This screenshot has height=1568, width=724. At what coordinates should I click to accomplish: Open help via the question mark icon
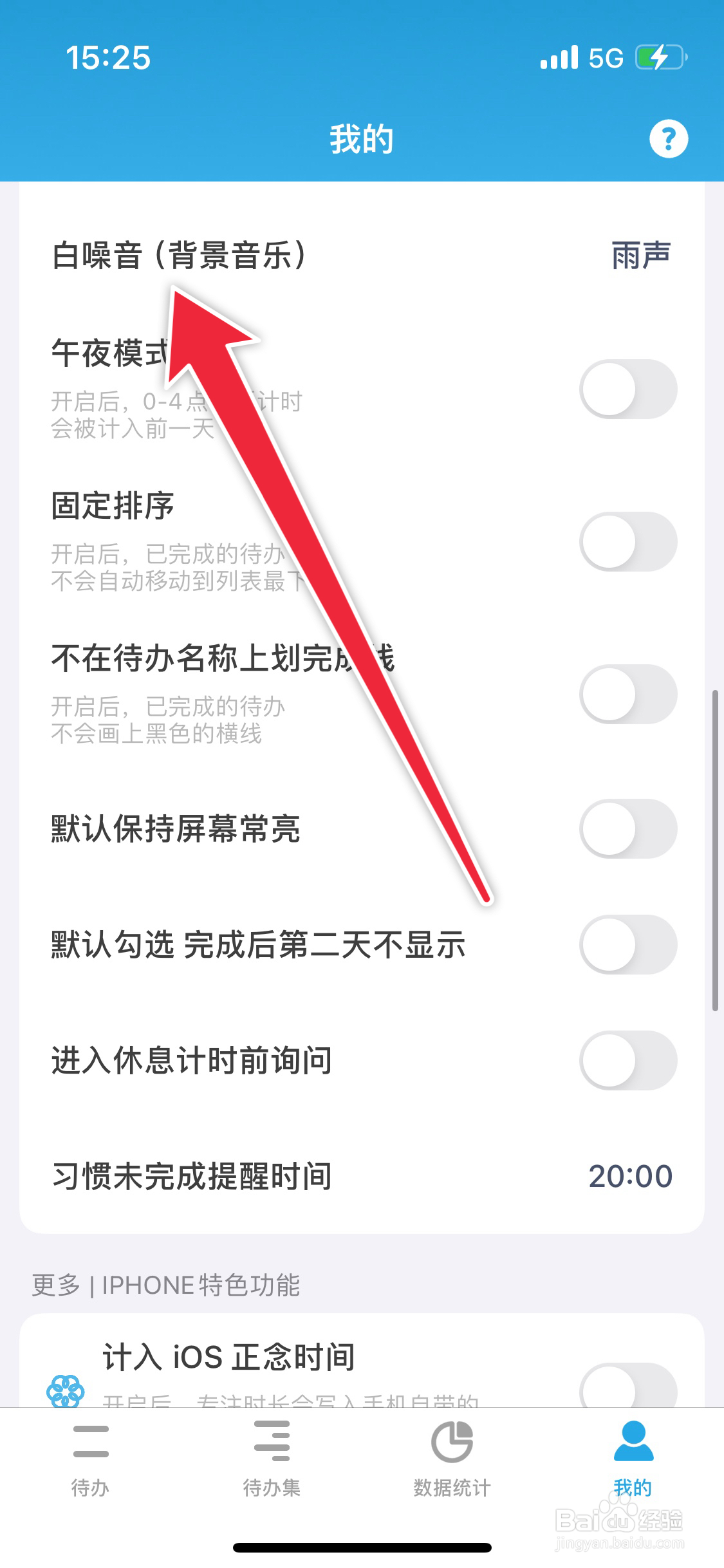668,138
